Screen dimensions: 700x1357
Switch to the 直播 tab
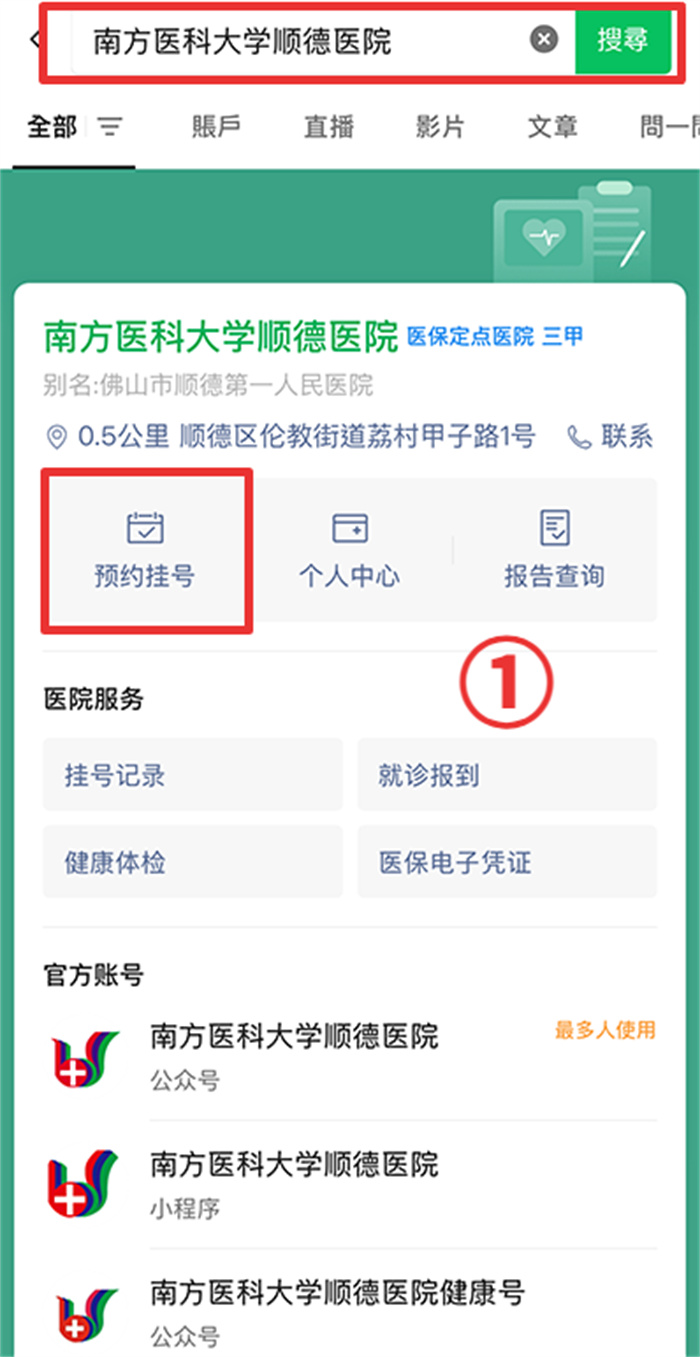[329, 127]
